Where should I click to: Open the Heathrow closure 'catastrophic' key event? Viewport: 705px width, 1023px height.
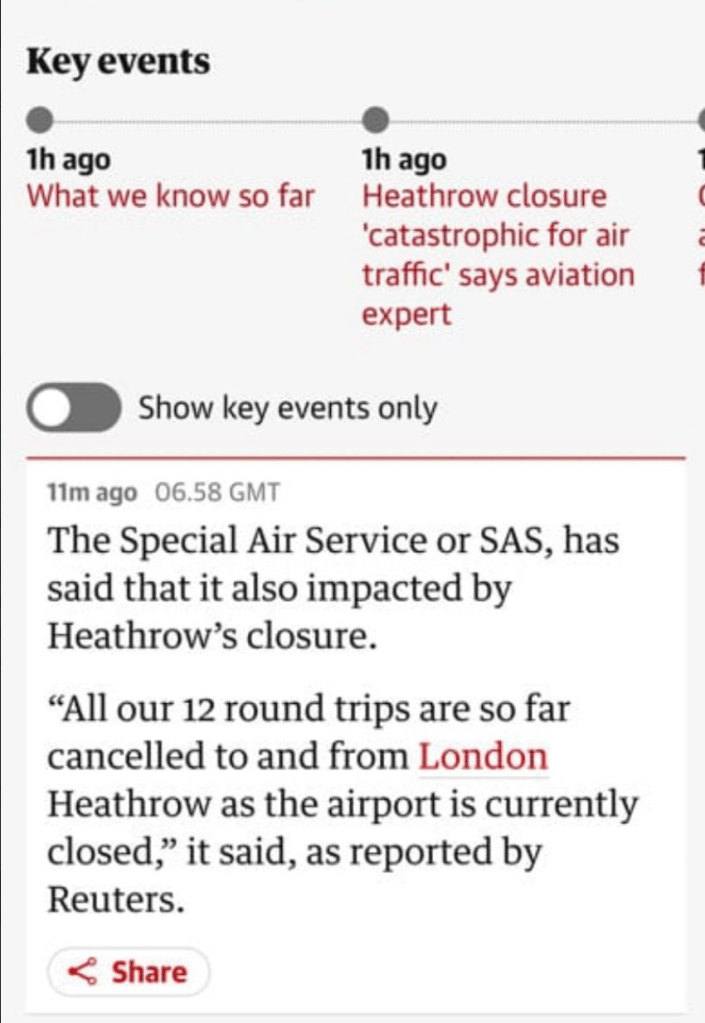click(497, 254)
